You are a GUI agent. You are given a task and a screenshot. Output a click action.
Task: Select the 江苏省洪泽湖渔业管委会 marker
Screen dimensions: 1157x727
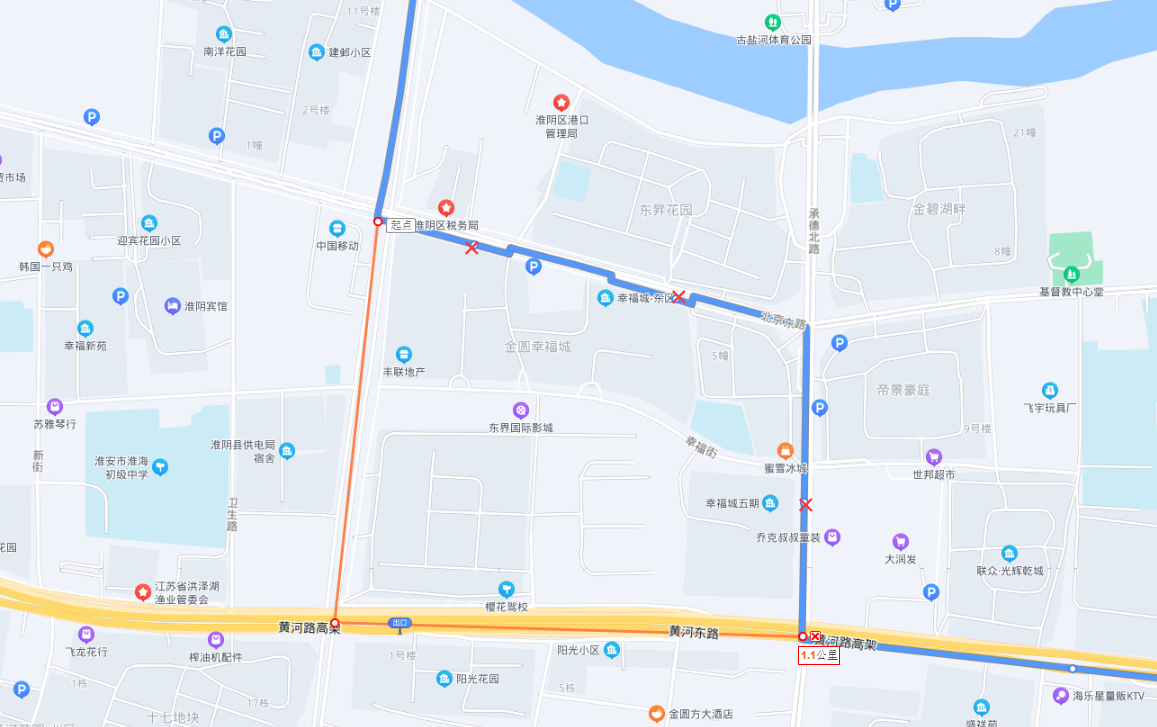click(143, 592)
